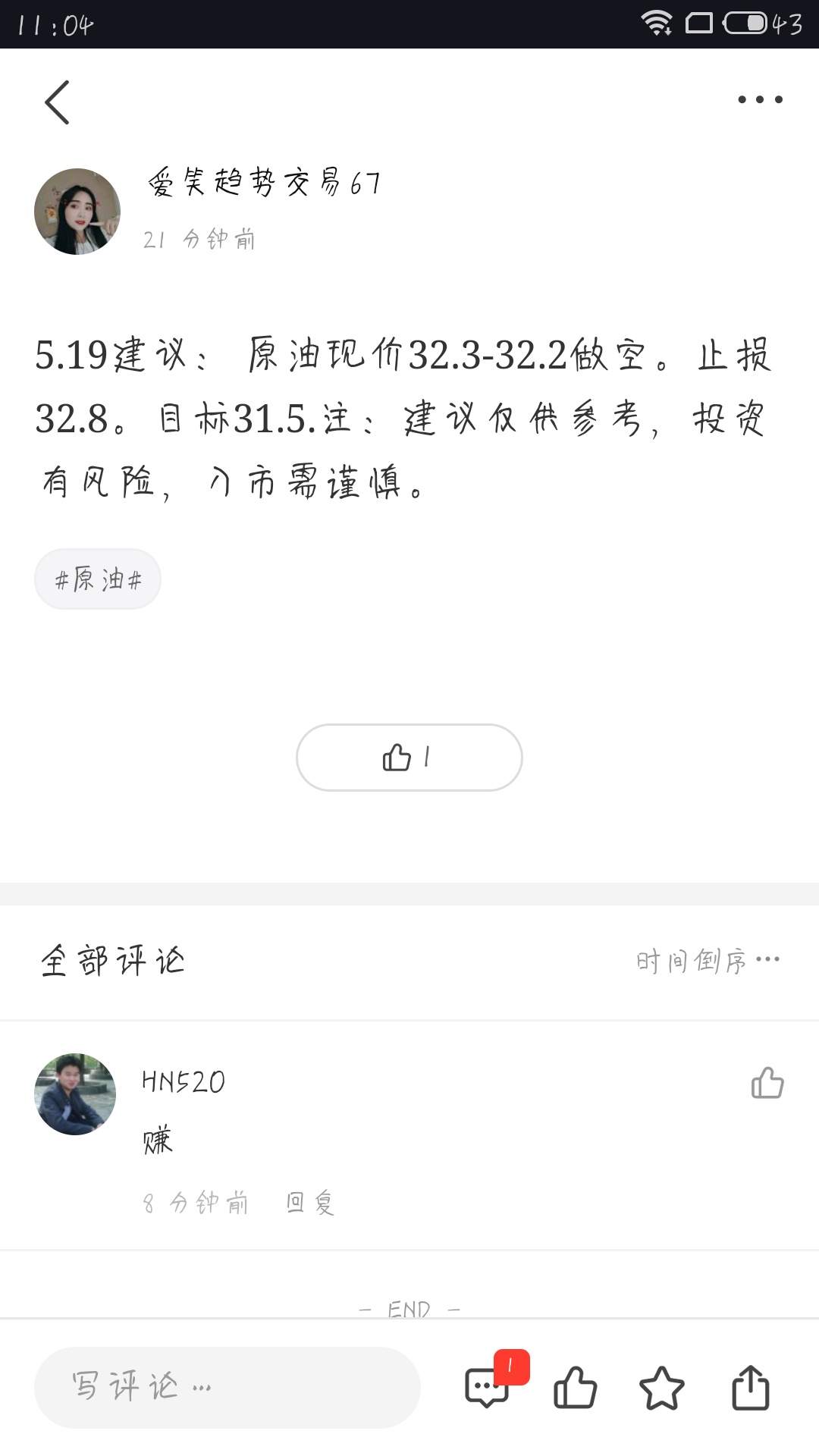Like HN520's comment

pyautogui.click(x=767, y=1083)
